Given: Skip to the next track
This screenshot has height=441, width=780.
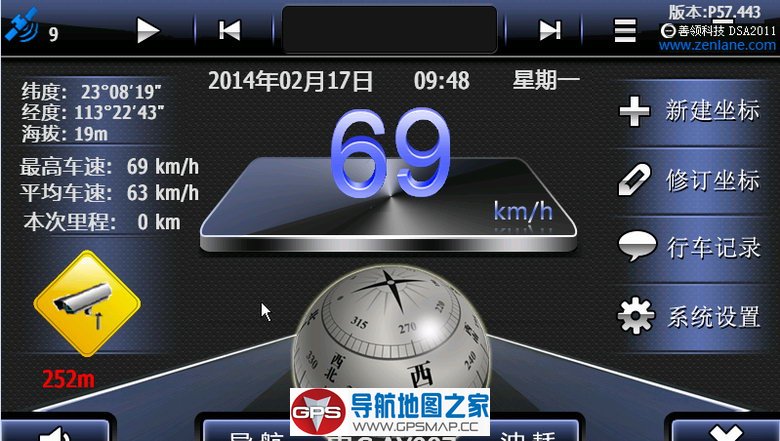Looking at the screenshot, I should tap(550, 31).
